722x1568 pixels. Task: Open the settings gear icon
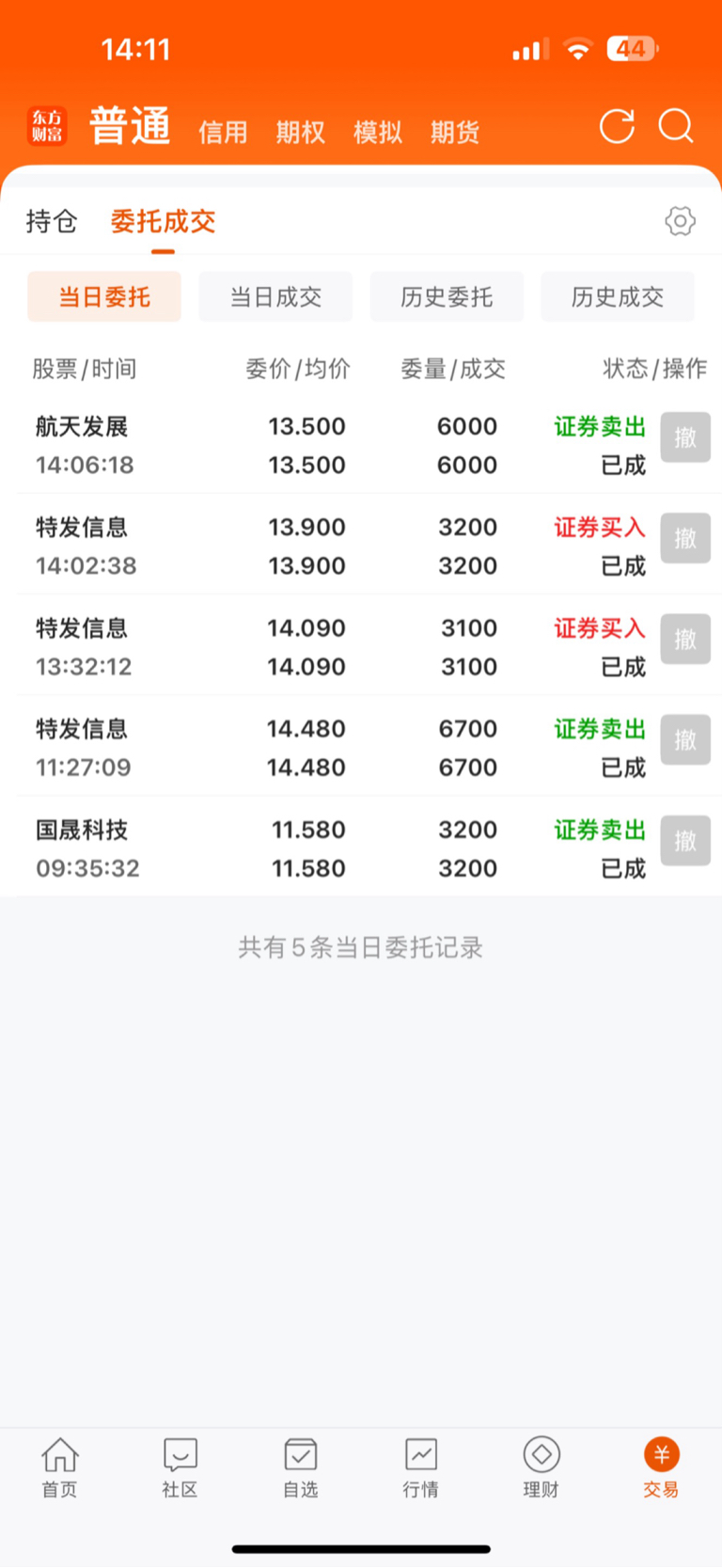[680, 221]
